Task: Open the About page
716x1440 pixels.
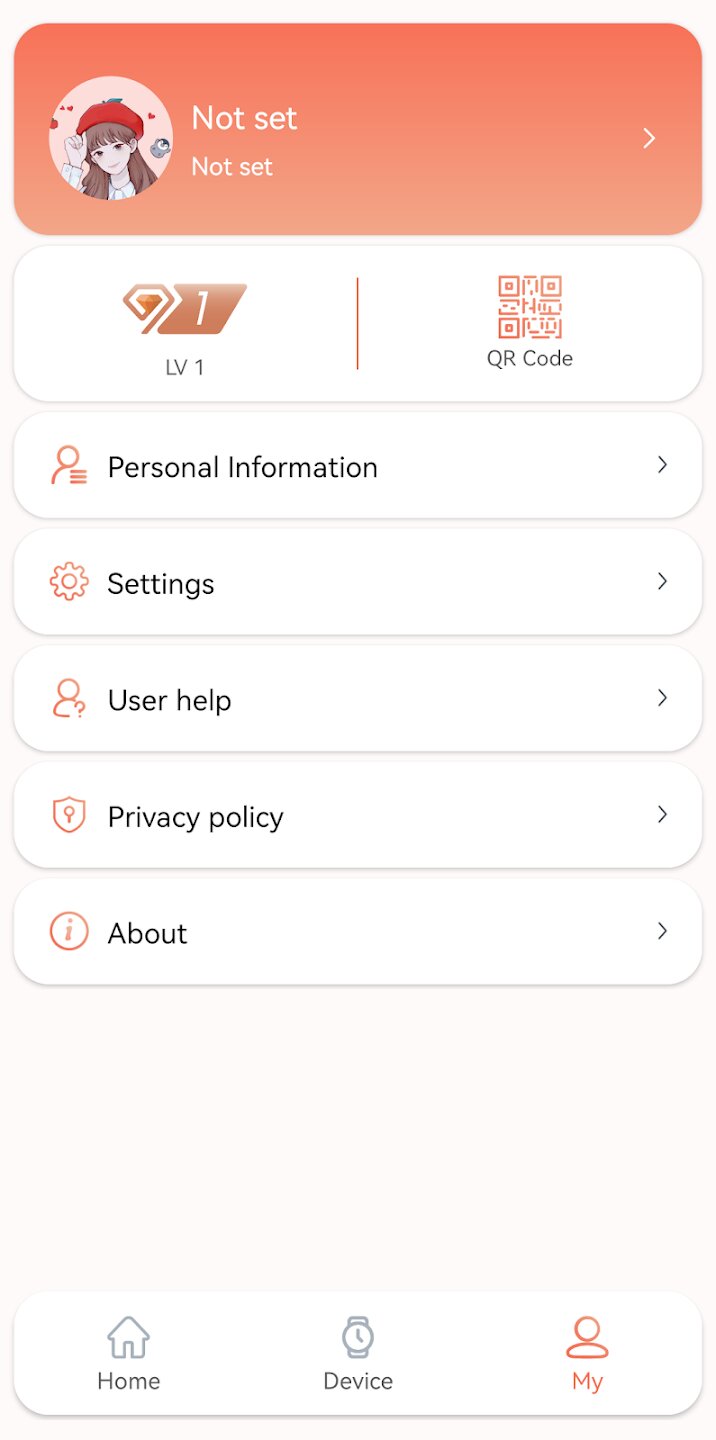Action: (358, 932)
